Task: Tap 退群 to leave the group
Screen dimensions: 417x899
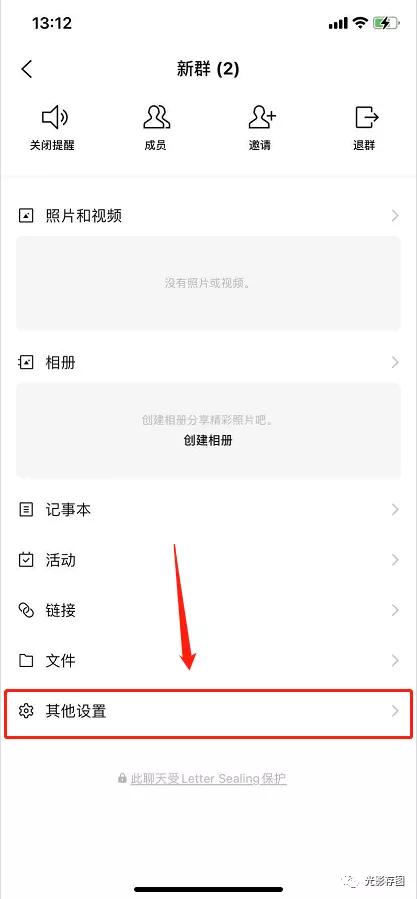Action: [x=365, y=127]
